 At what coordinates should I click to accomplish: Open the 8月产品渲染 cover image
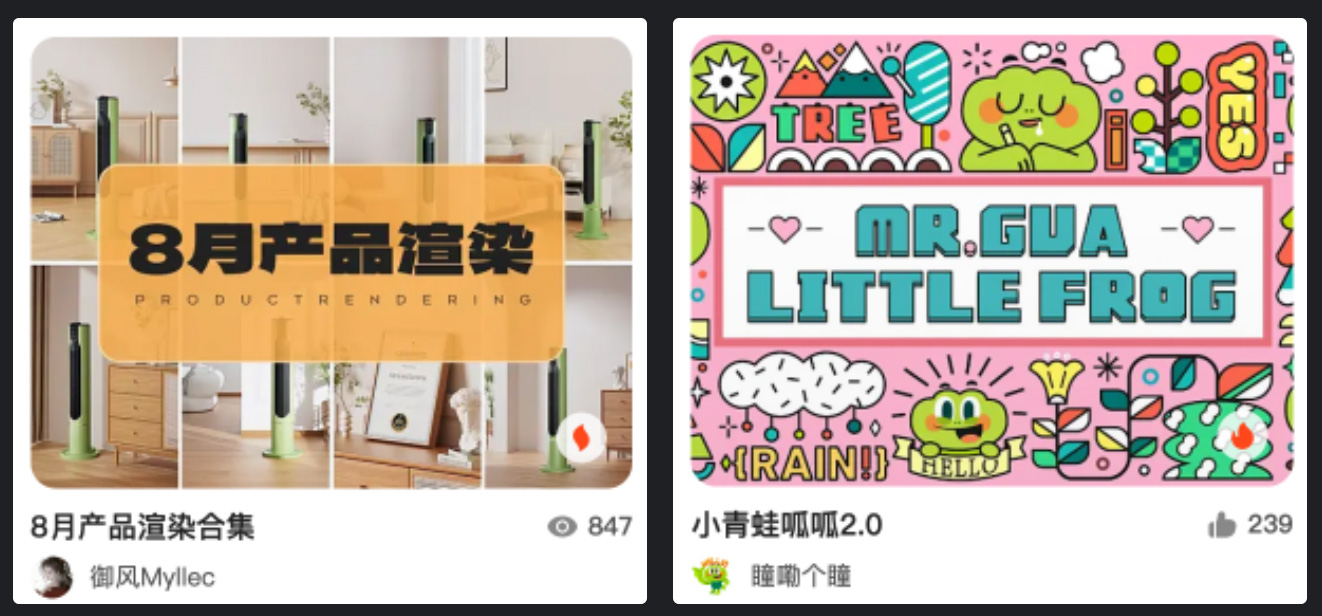(331, 262)
